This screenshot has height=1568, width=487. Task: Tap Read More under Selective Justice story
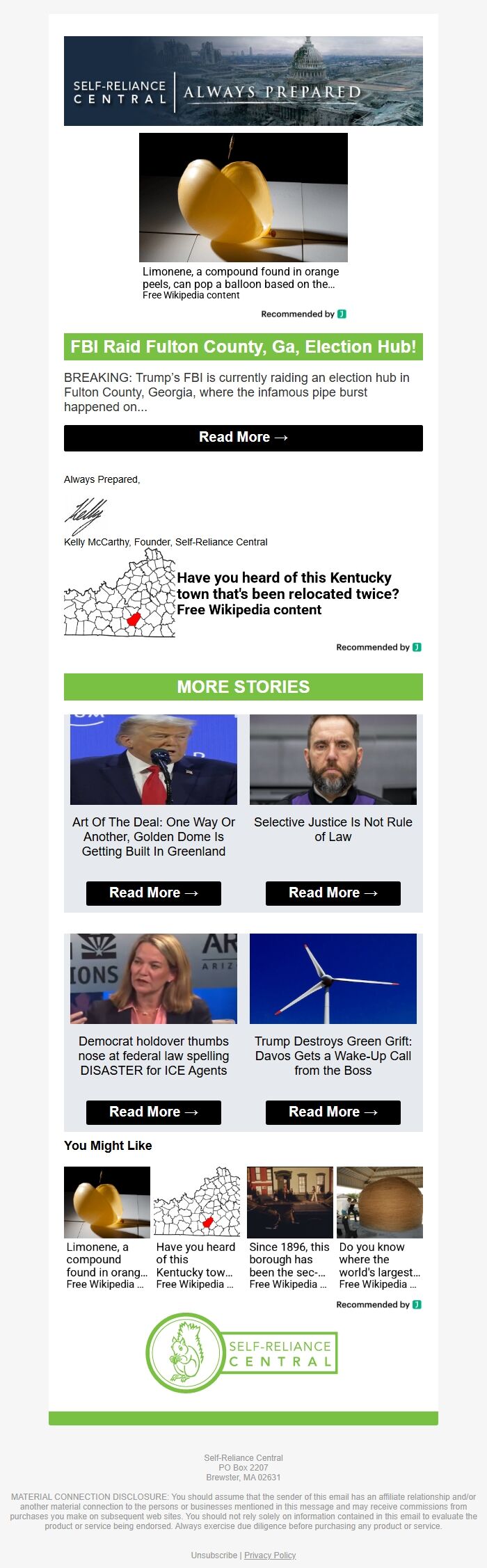[333, 893]
